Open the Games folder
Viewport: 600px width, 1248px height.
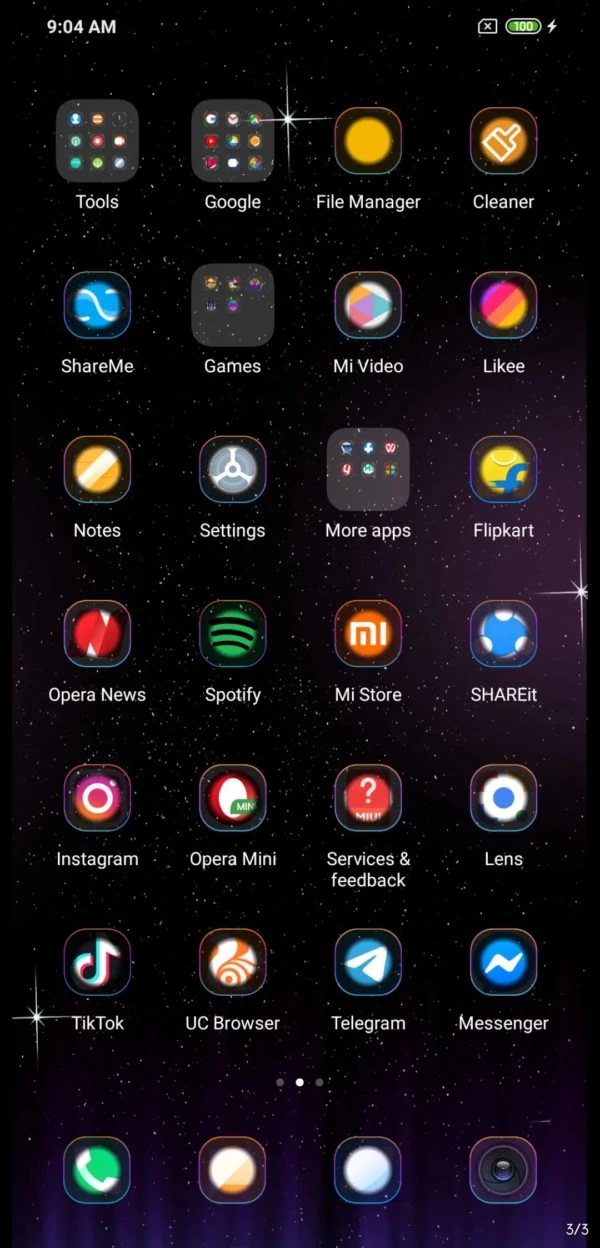(233, 305)
